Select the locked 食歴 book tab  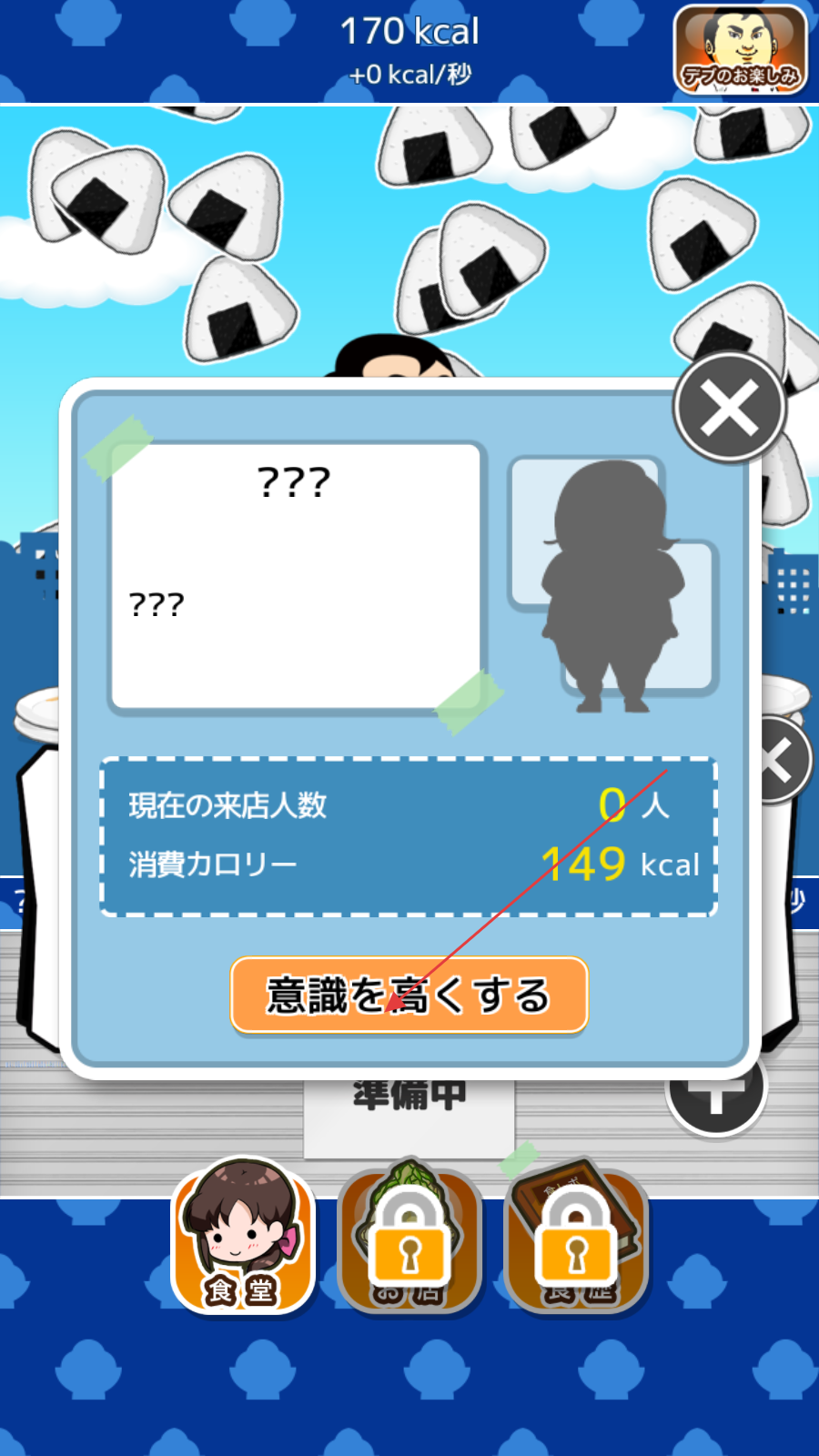click(576, 1238)
